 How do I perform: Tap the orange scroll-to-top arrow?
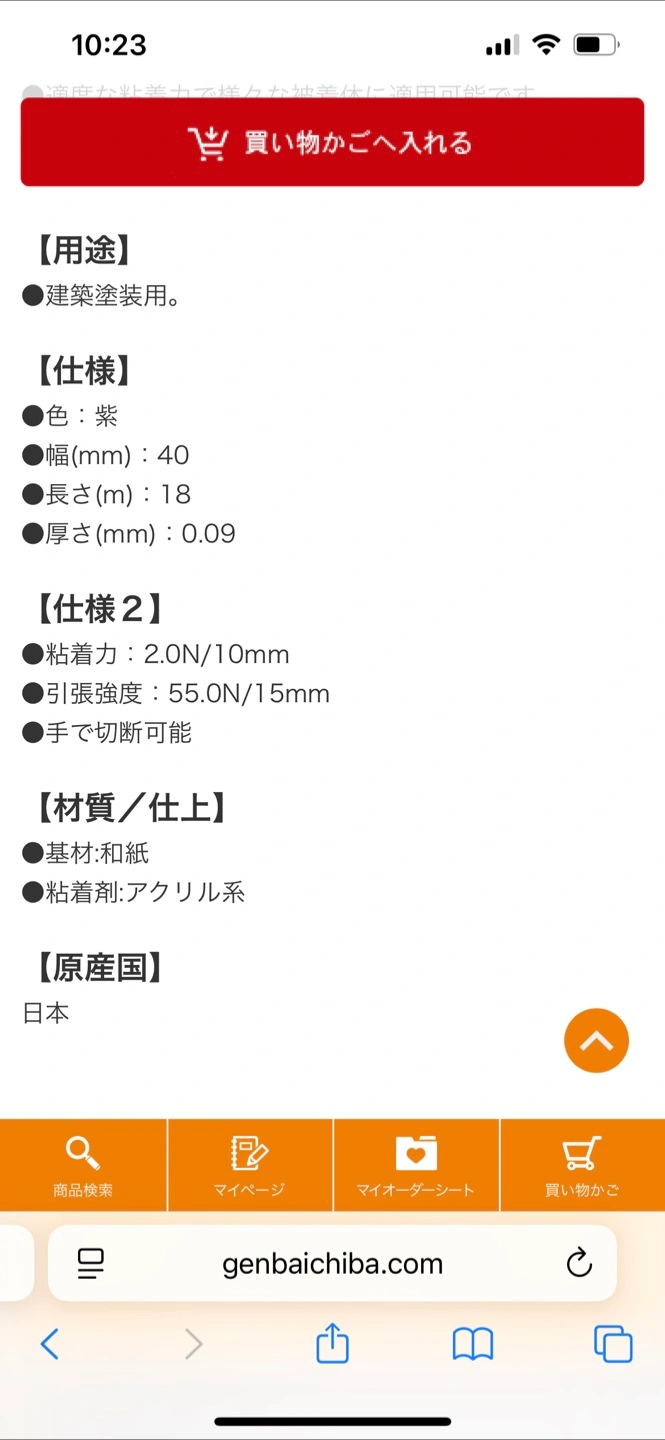point(596,1041)
